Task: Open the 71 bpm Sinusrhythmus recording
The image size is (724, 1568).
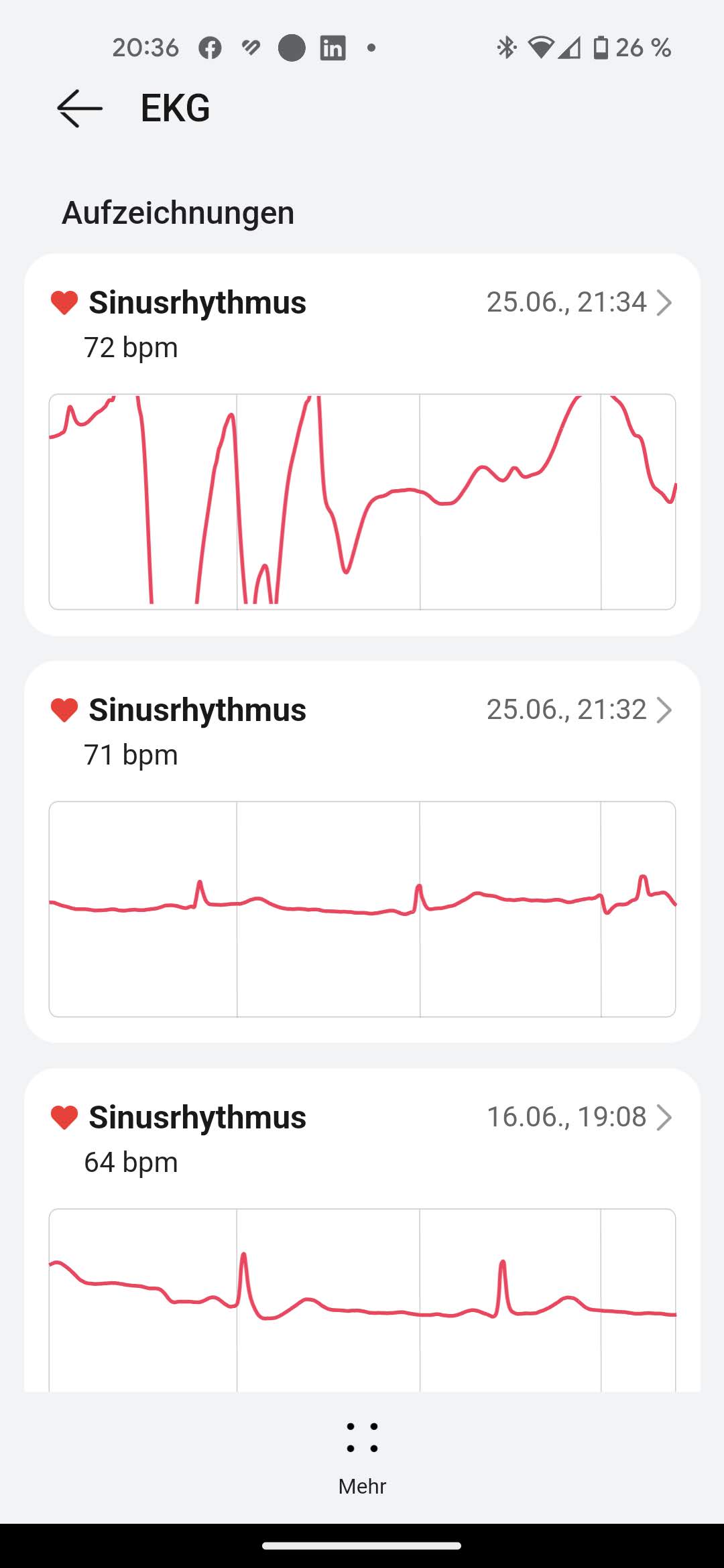Action: pos(362,732)
